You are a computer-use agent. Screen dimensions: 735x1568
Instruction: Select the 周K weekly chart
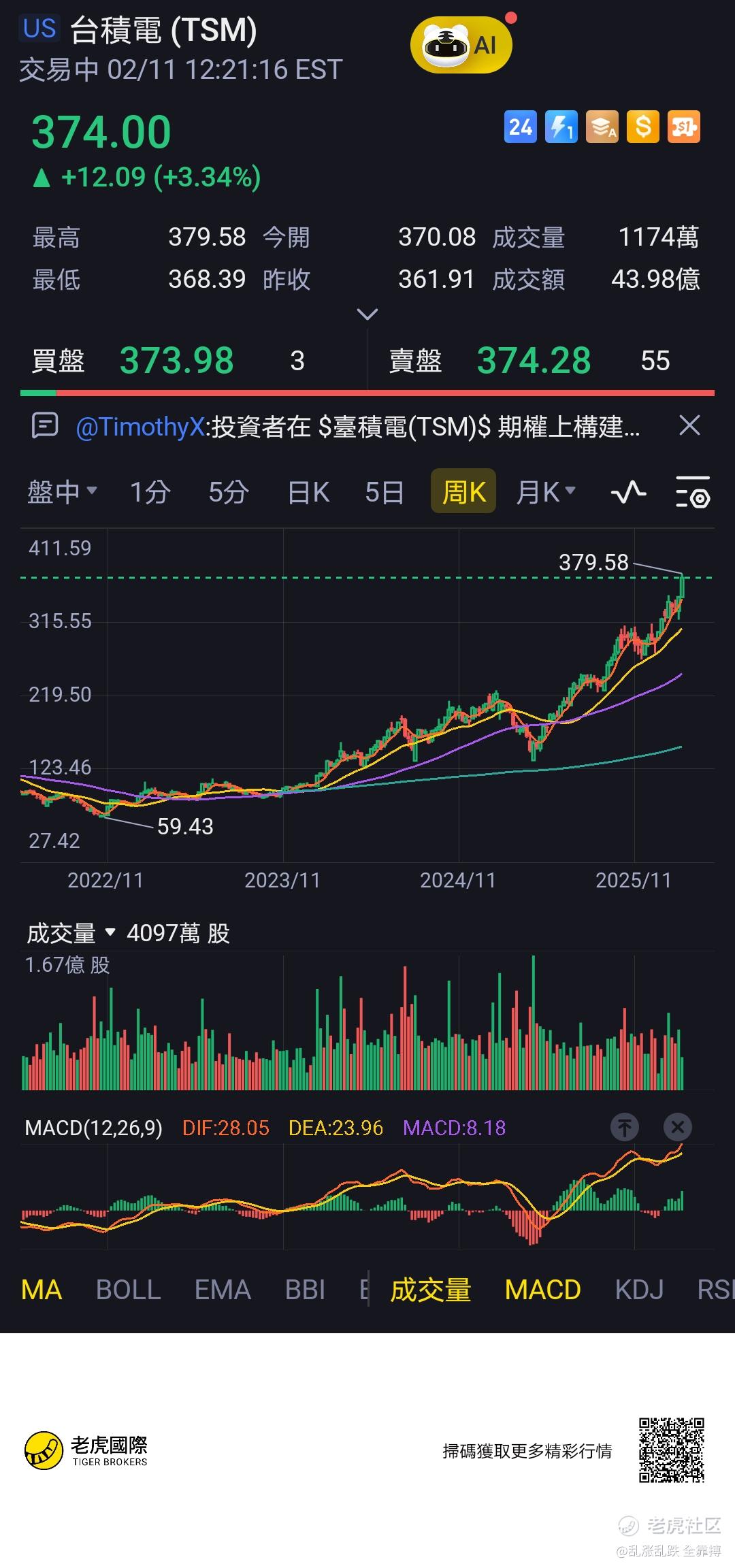(463, 491)
